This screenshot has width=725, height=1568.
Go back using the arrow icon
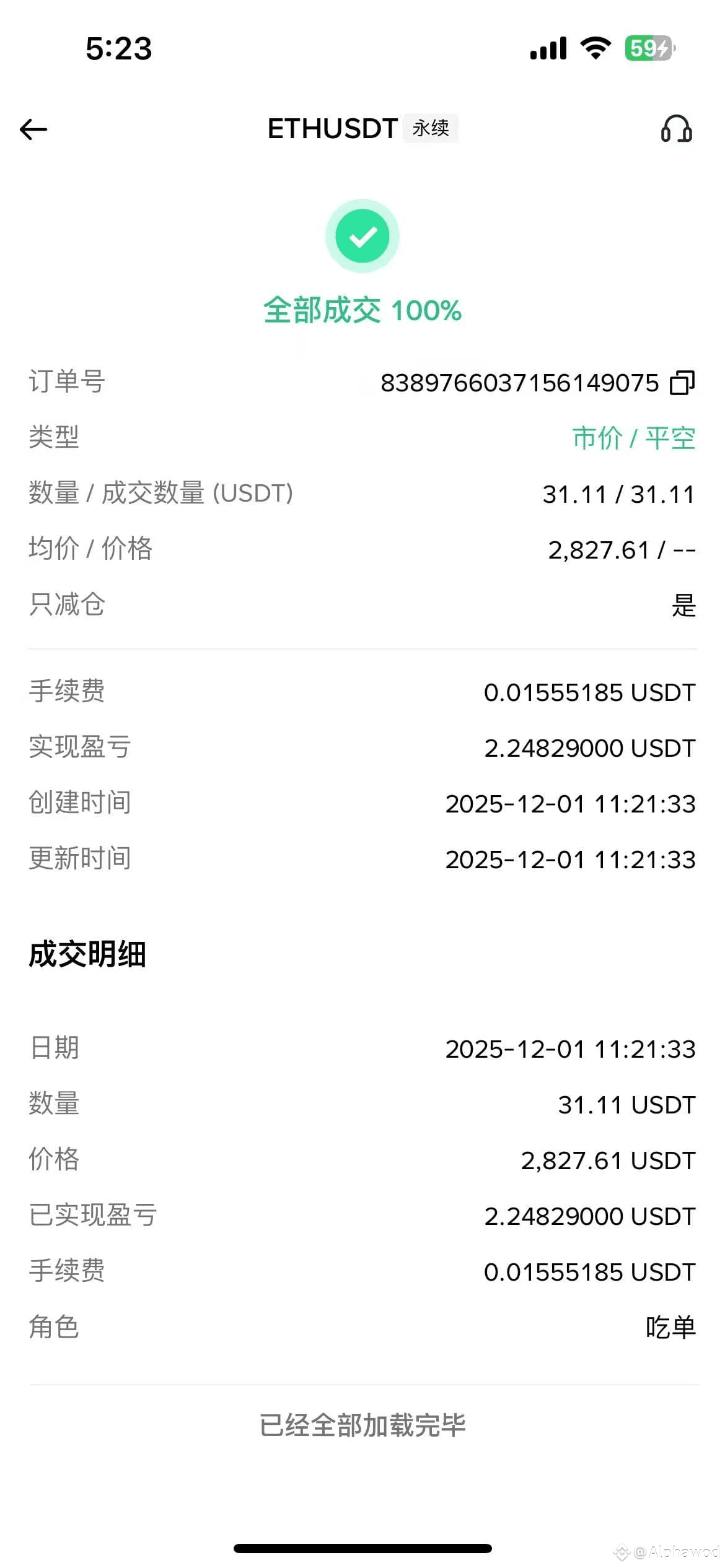[x=33, y=129]
